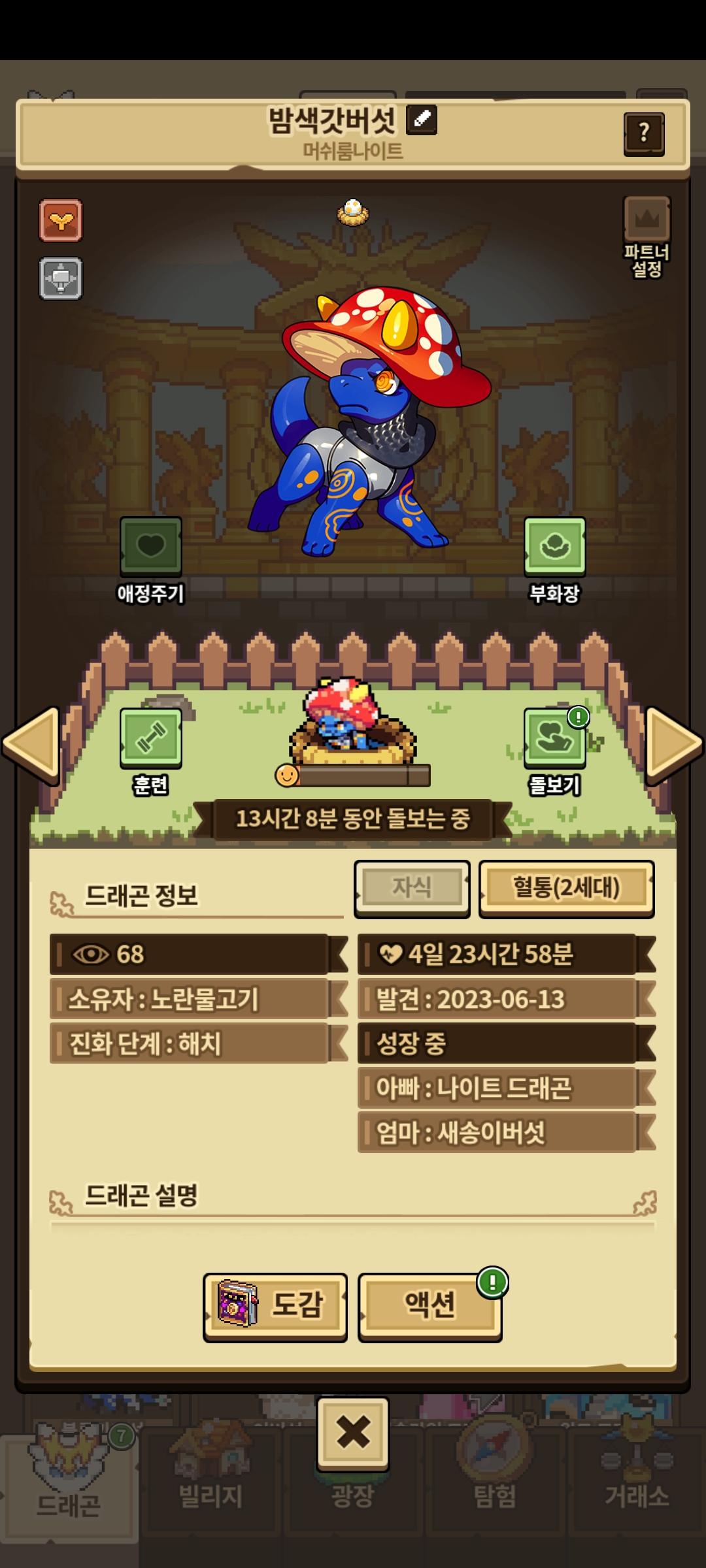Open the question mark help button
Viewport: 706px width, 1568px height.
[x=644, y=134]
